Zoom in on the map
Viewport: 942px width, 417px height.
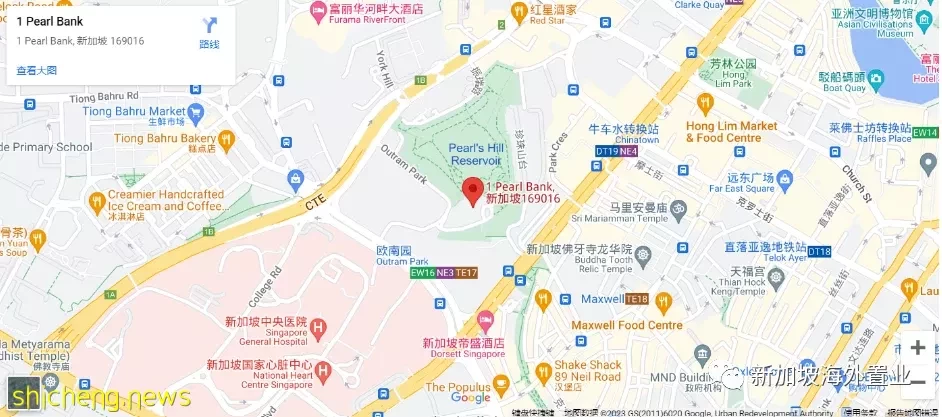(917, 348)
